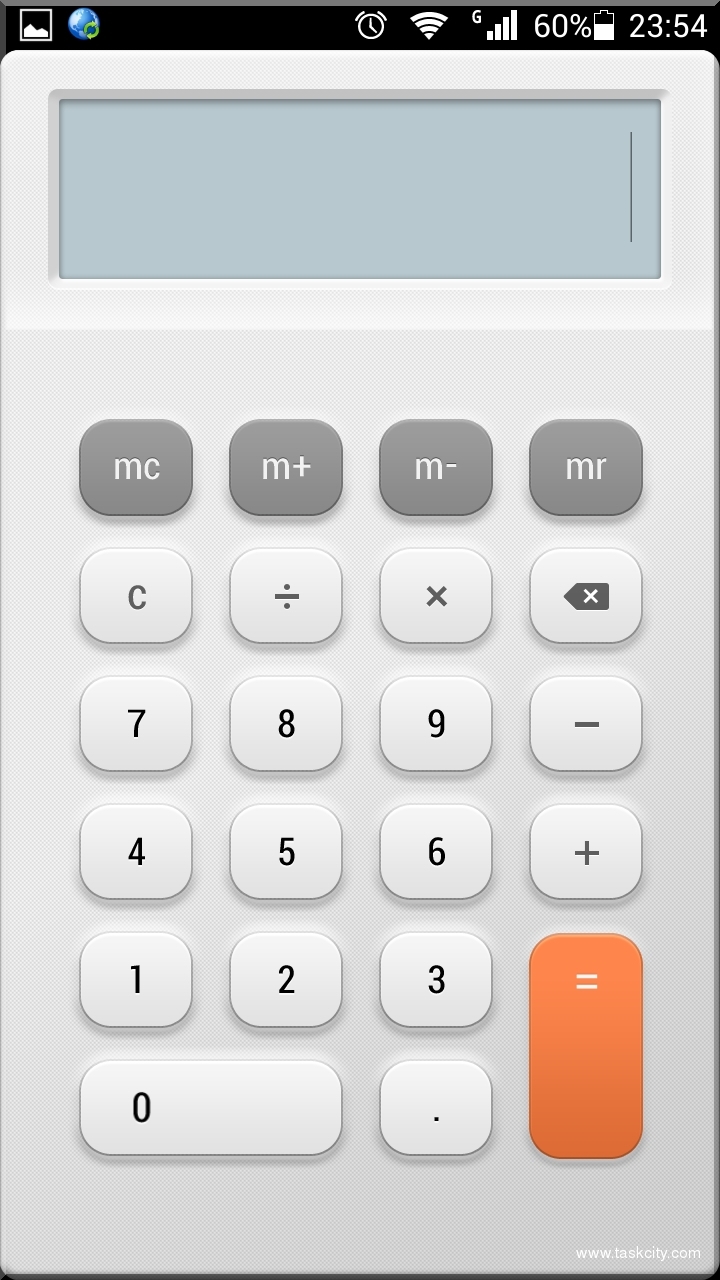This screenshot has width=720, height=1280.
Task: Enter the digit 7
Action: (x=136, y=724)
